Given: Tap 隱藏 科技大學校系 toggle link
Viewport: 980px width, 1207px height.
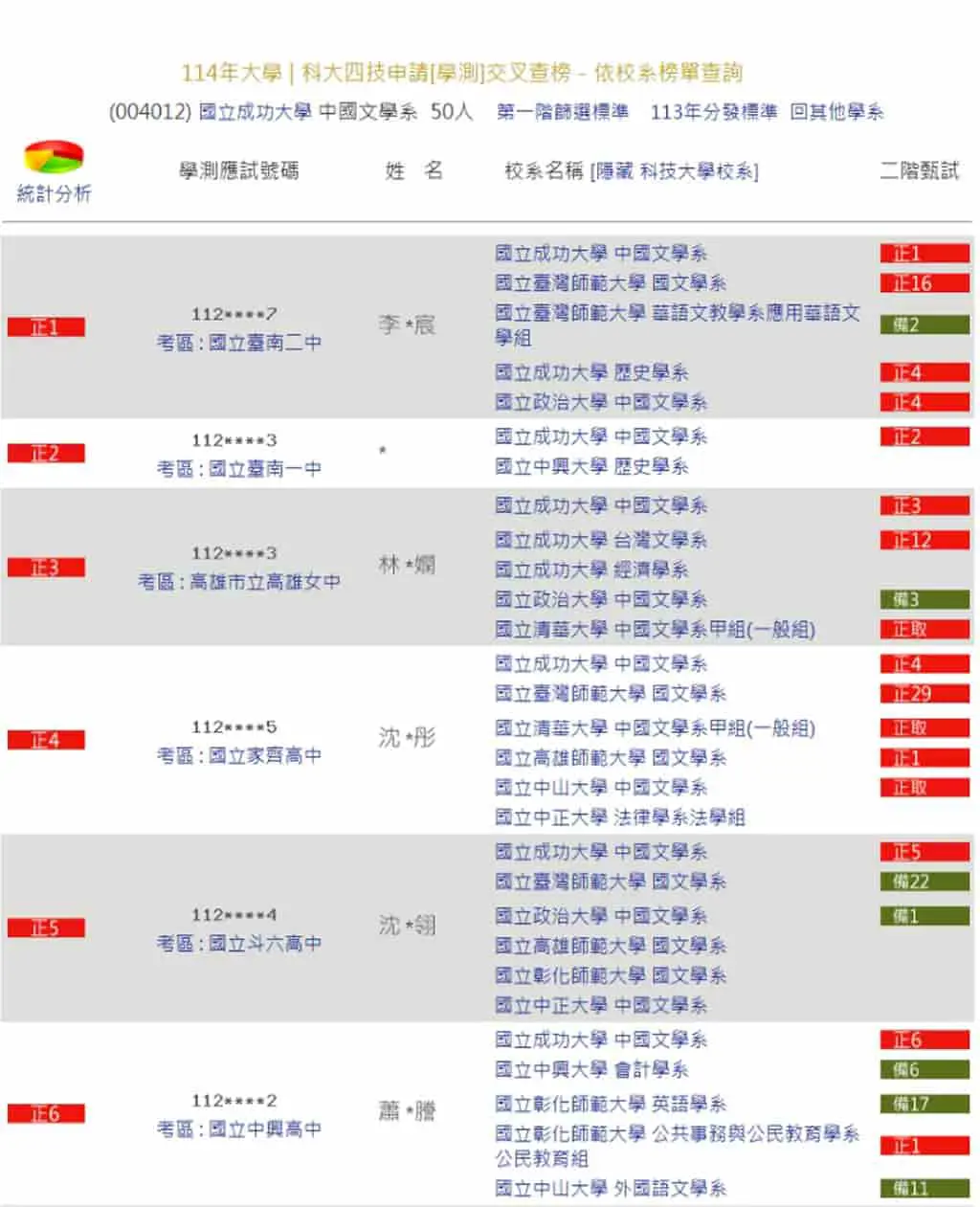Looking at the screenshot, I should point(675,171).
